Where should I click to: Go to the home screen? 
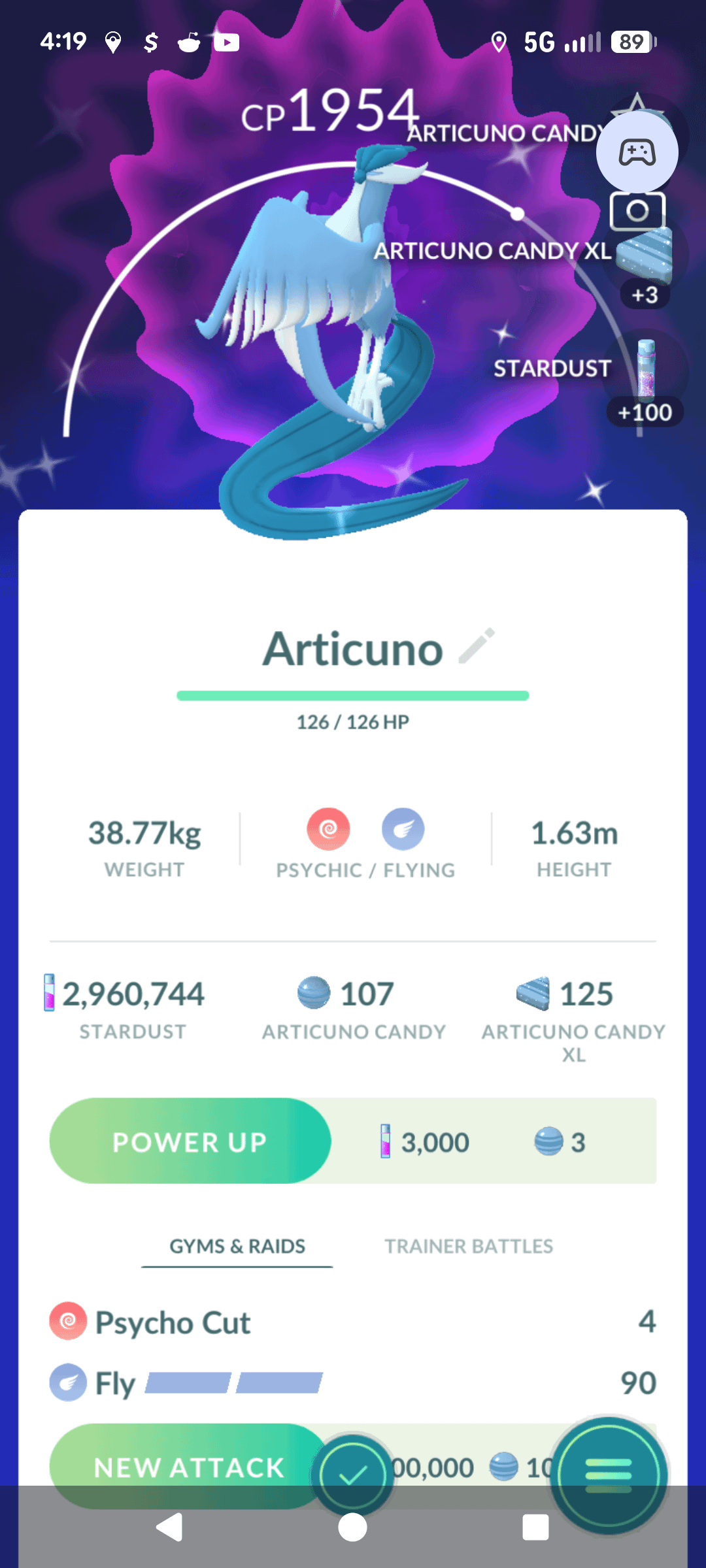352,1527
